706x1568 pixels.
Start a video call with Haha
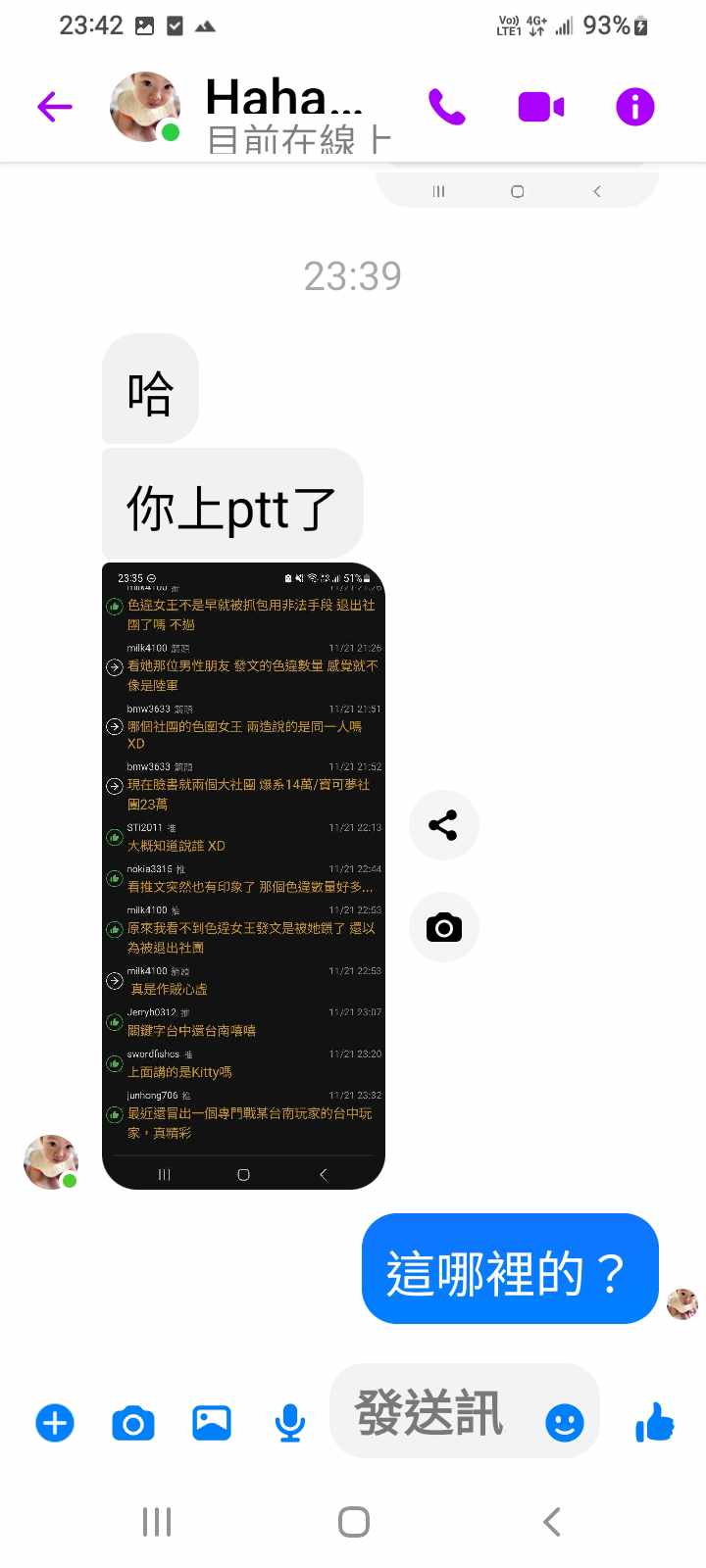(540, 106)
